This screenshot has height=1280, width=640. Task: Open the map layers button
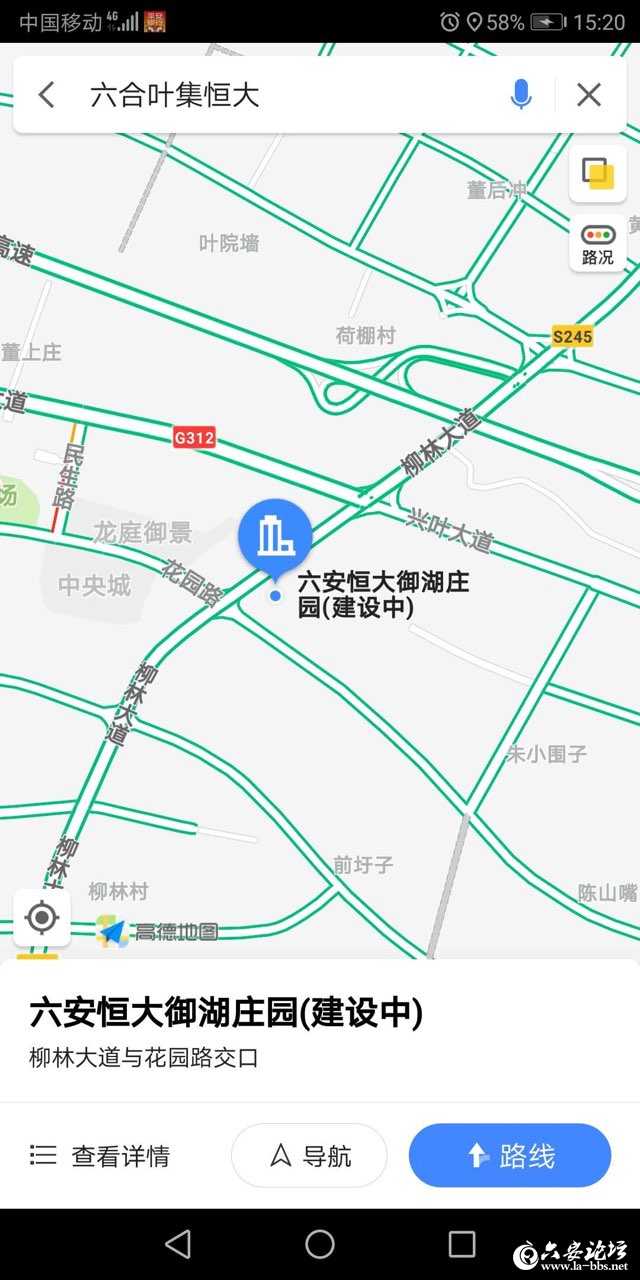point(598,174)
